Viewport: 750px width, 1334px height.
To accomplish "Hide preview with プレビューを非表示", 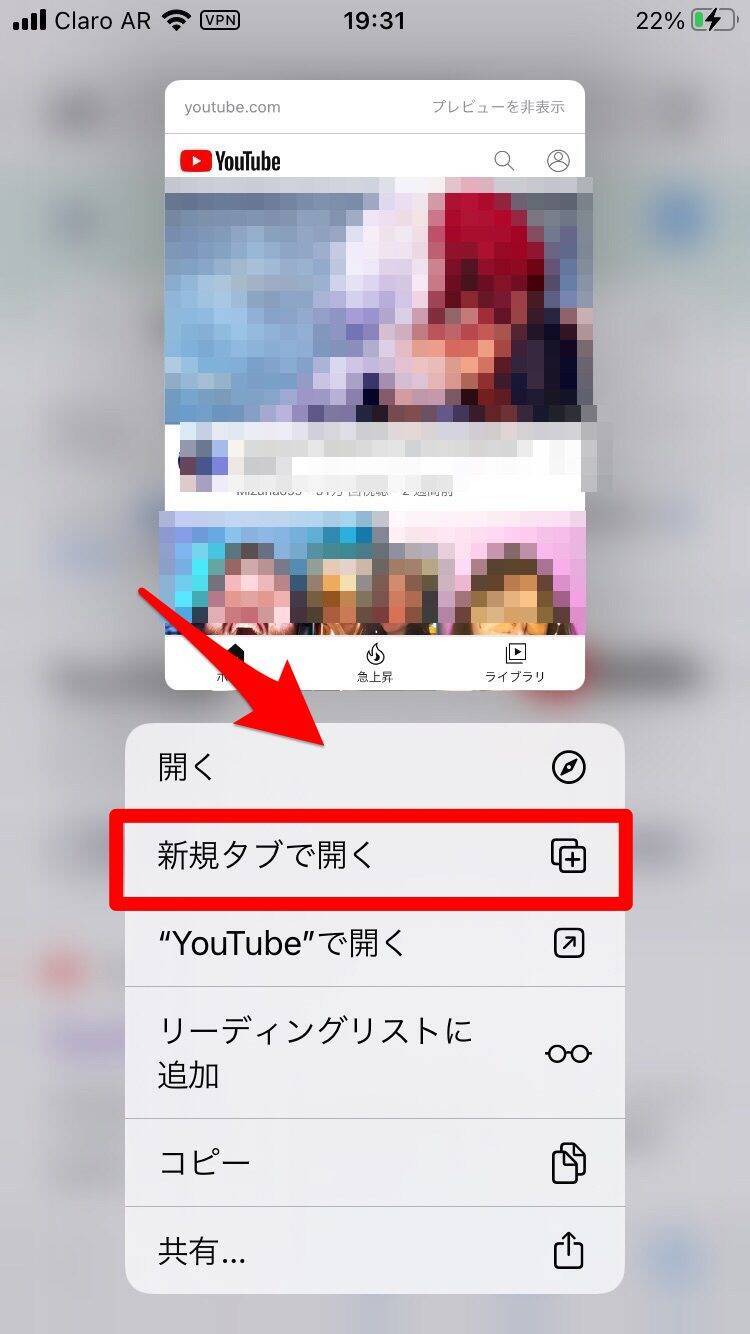I will click(498, 107).
